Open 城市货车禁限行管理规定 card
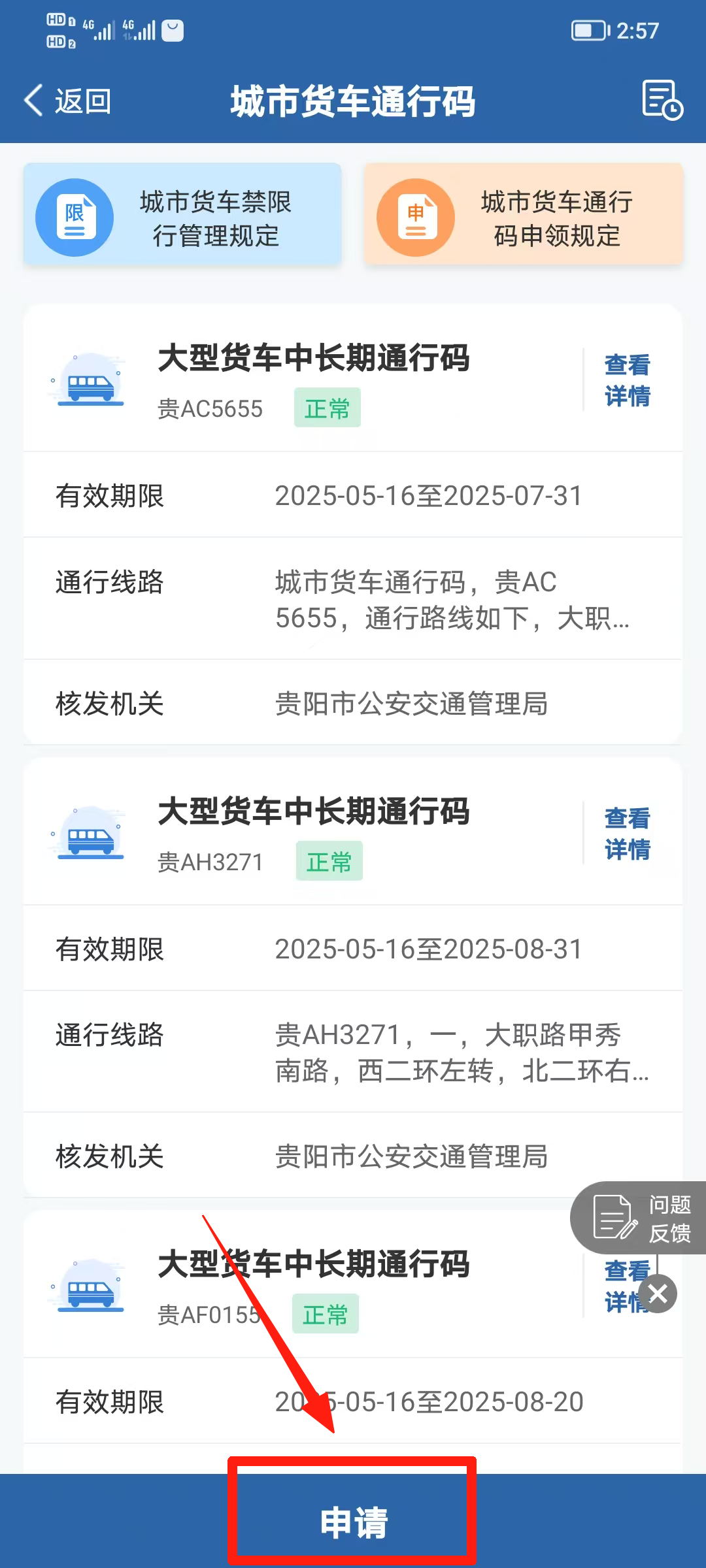 [182, 215]
